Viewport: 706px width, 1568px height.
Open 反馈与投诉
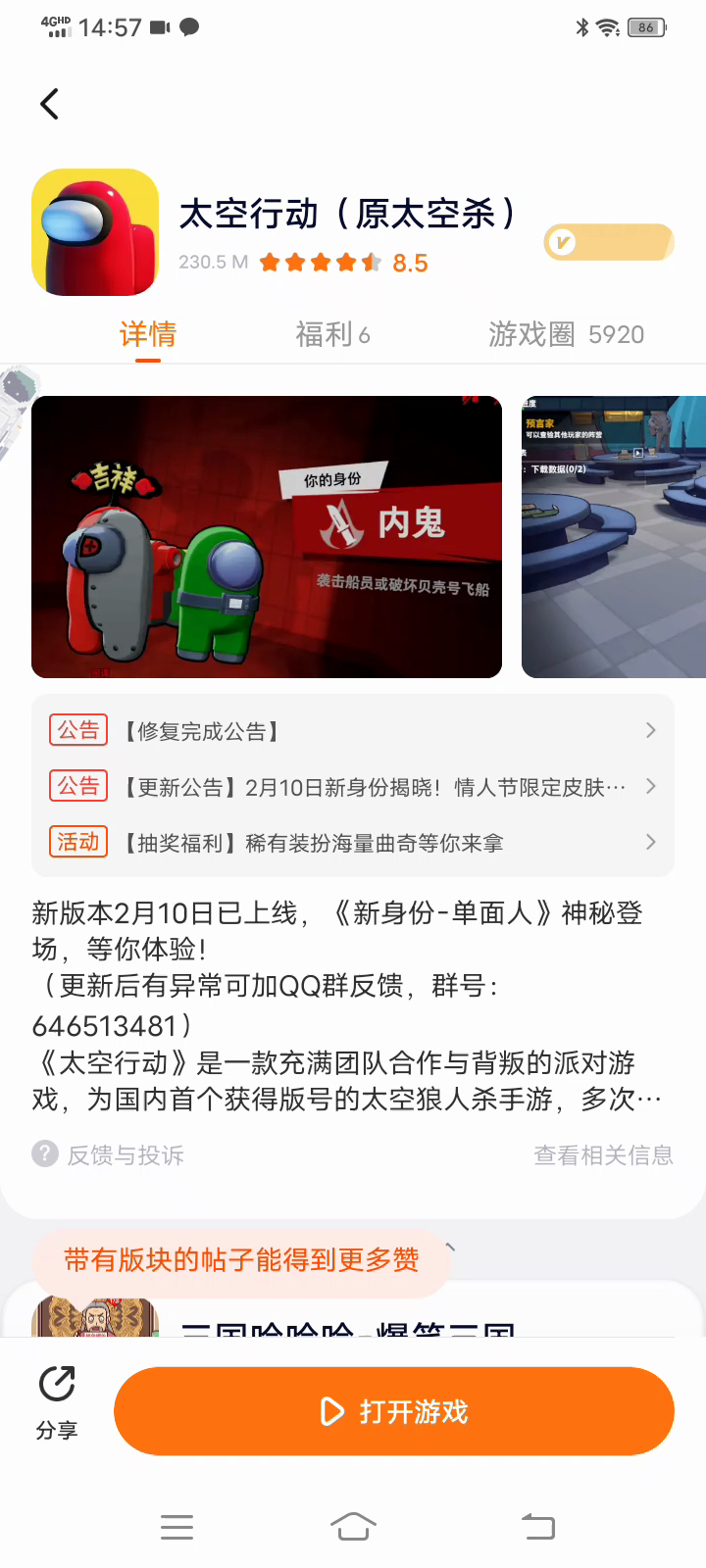(110, 1154)
